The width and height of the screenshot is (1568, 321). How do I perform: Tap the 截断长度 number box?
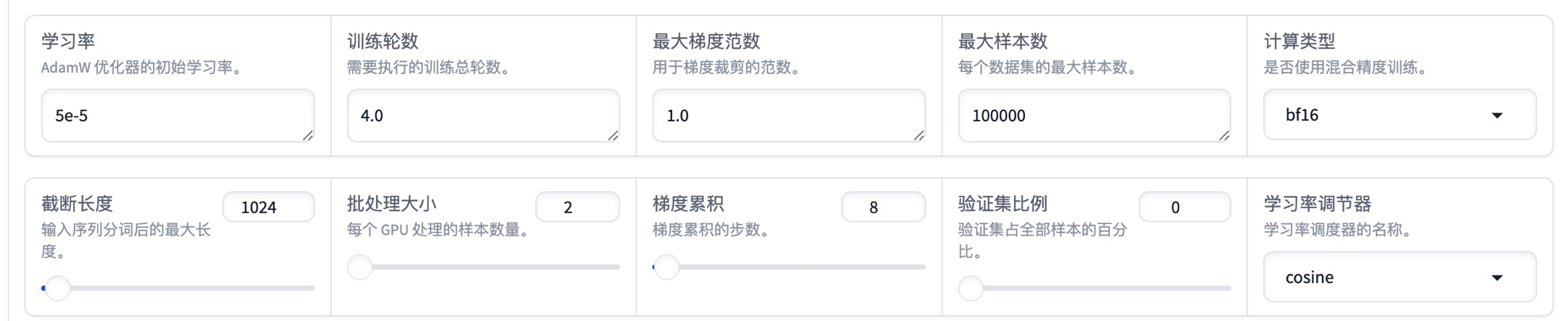pos(268,207)
